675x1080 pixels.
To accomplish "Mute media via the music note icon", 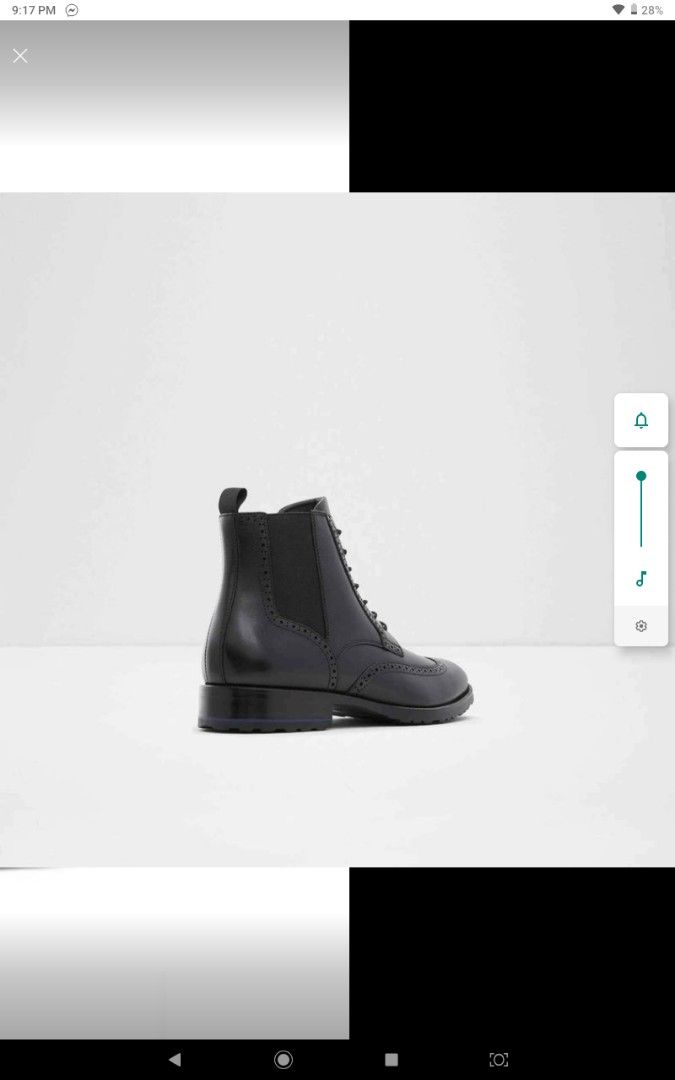I will (641, 579).
